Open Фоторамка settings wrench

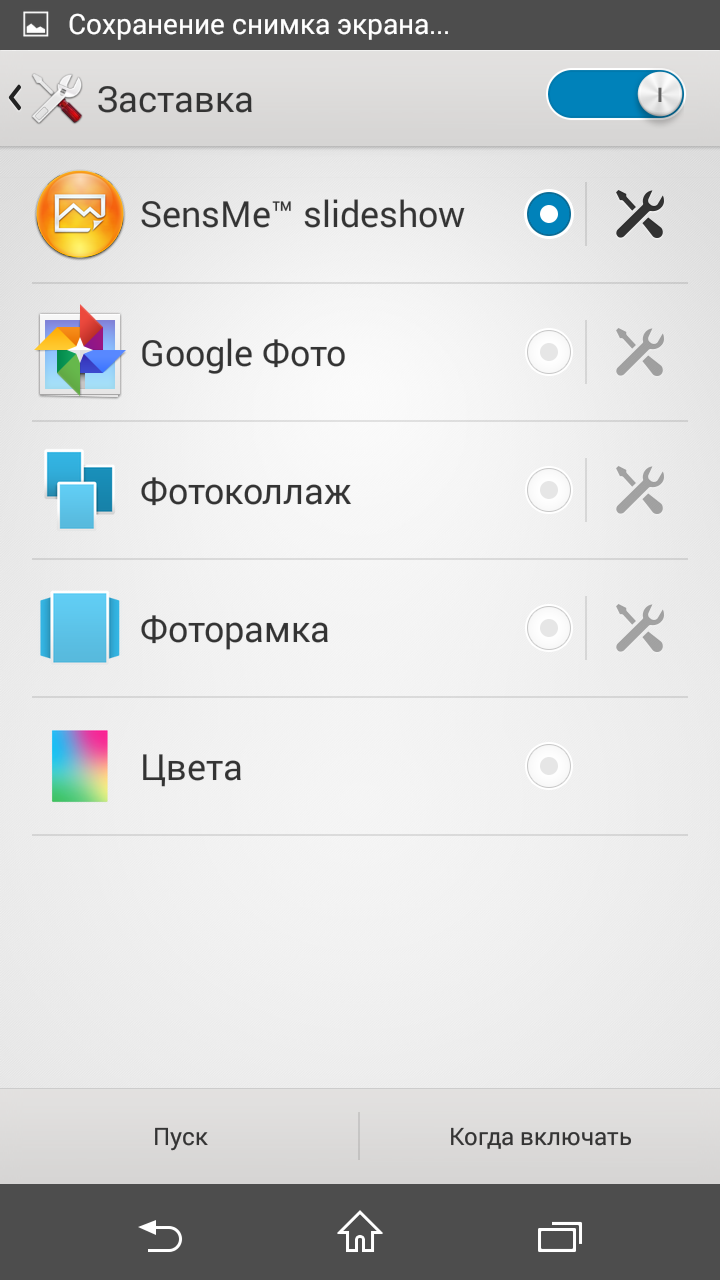pos(639,628)
